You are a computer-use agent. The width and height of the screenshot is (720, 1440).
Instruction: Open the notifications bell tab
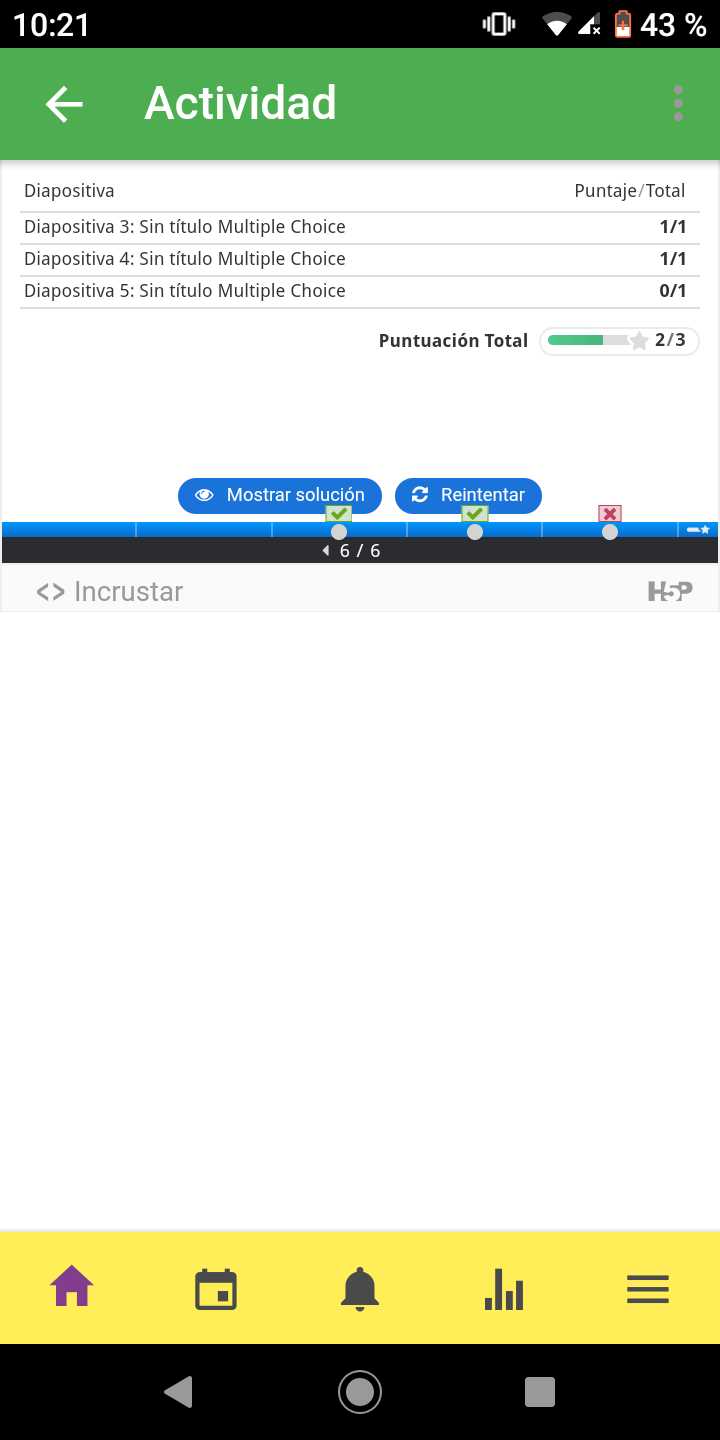[360, 1287]
